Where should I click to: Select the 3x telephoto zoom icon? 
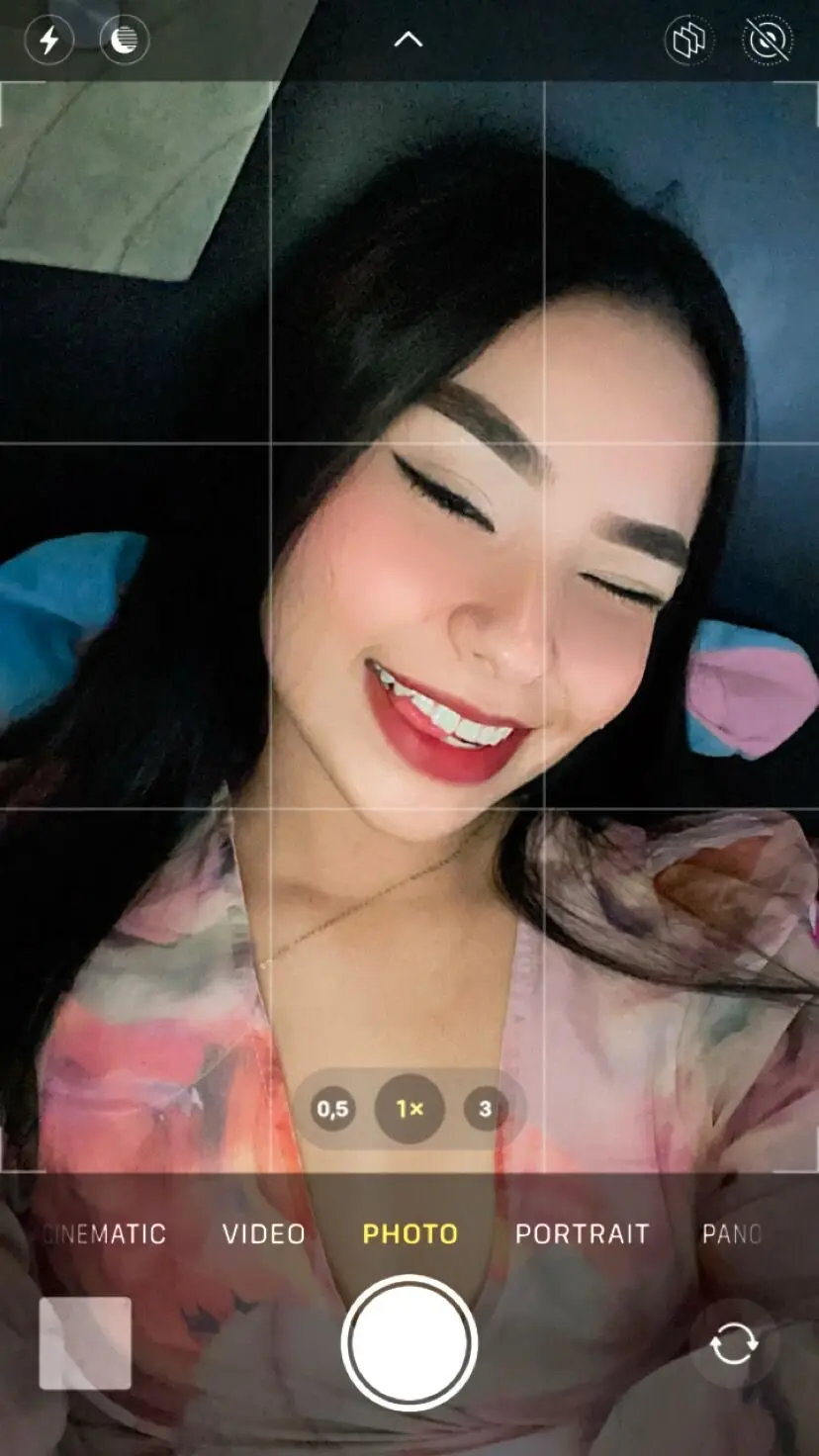point(484,1108)
